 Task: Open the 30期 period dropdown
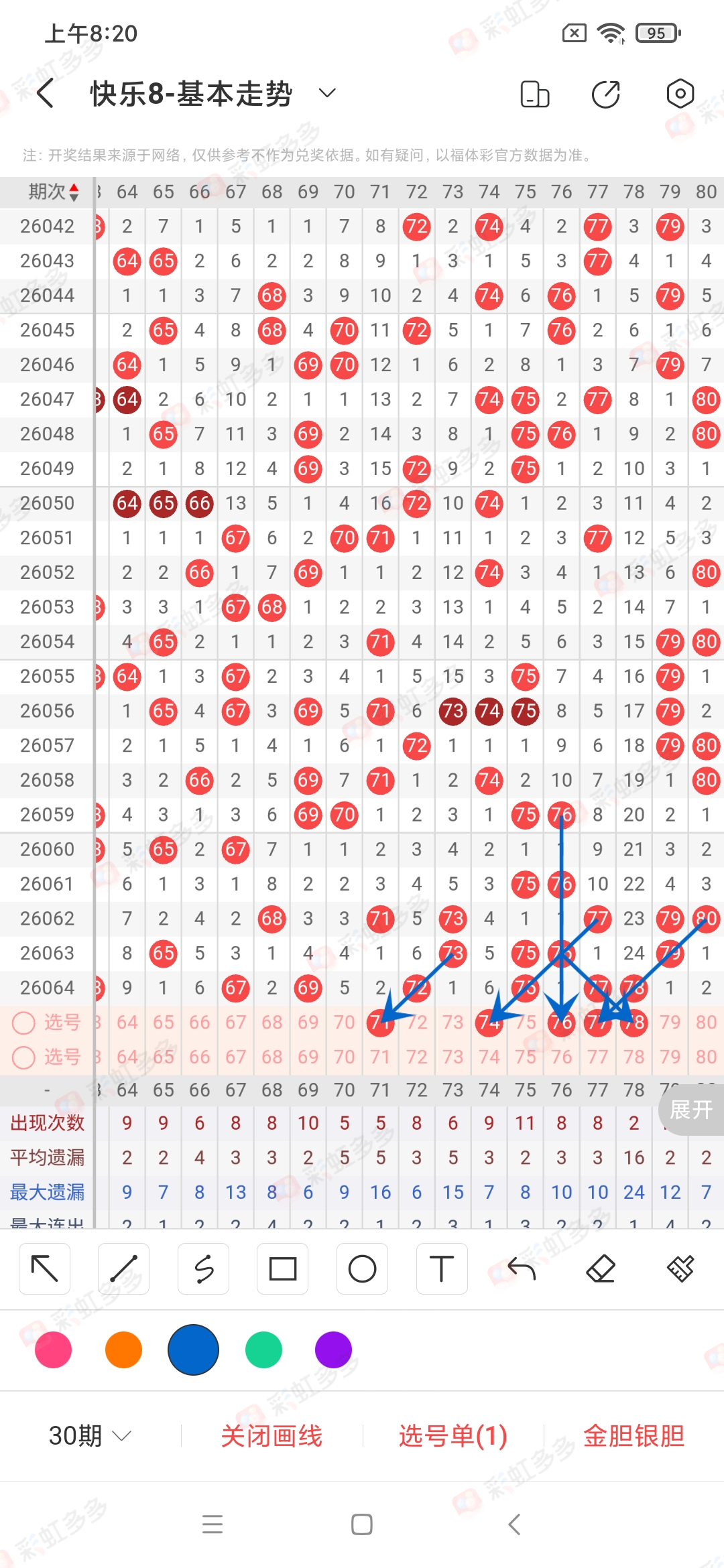pyautogui.click(x=89, y=1436)
